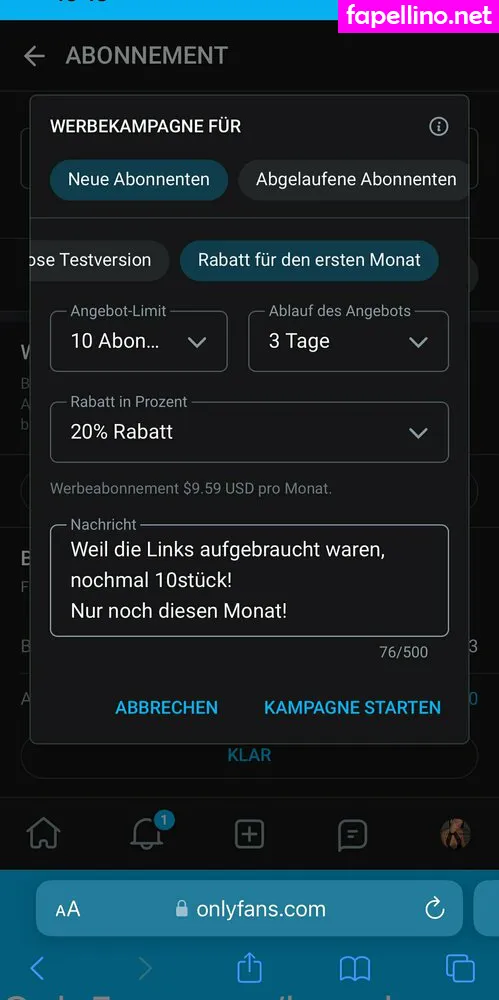Open the Angebot-Limit dropdown
This screenshot has width=499, height=1000.
point(138,341)
